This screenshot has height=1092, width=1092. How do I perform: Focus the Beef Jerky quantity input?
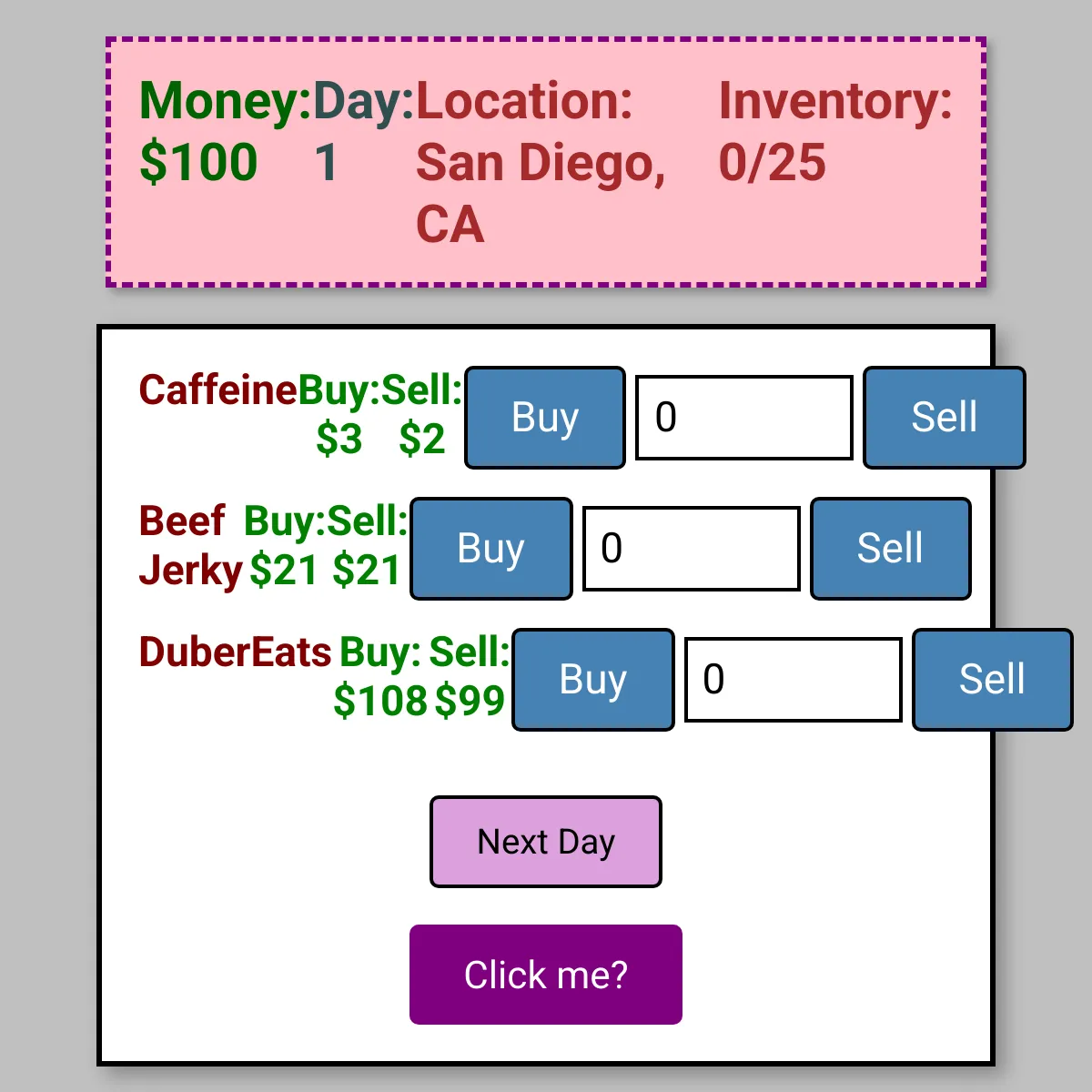pos(692,549)
